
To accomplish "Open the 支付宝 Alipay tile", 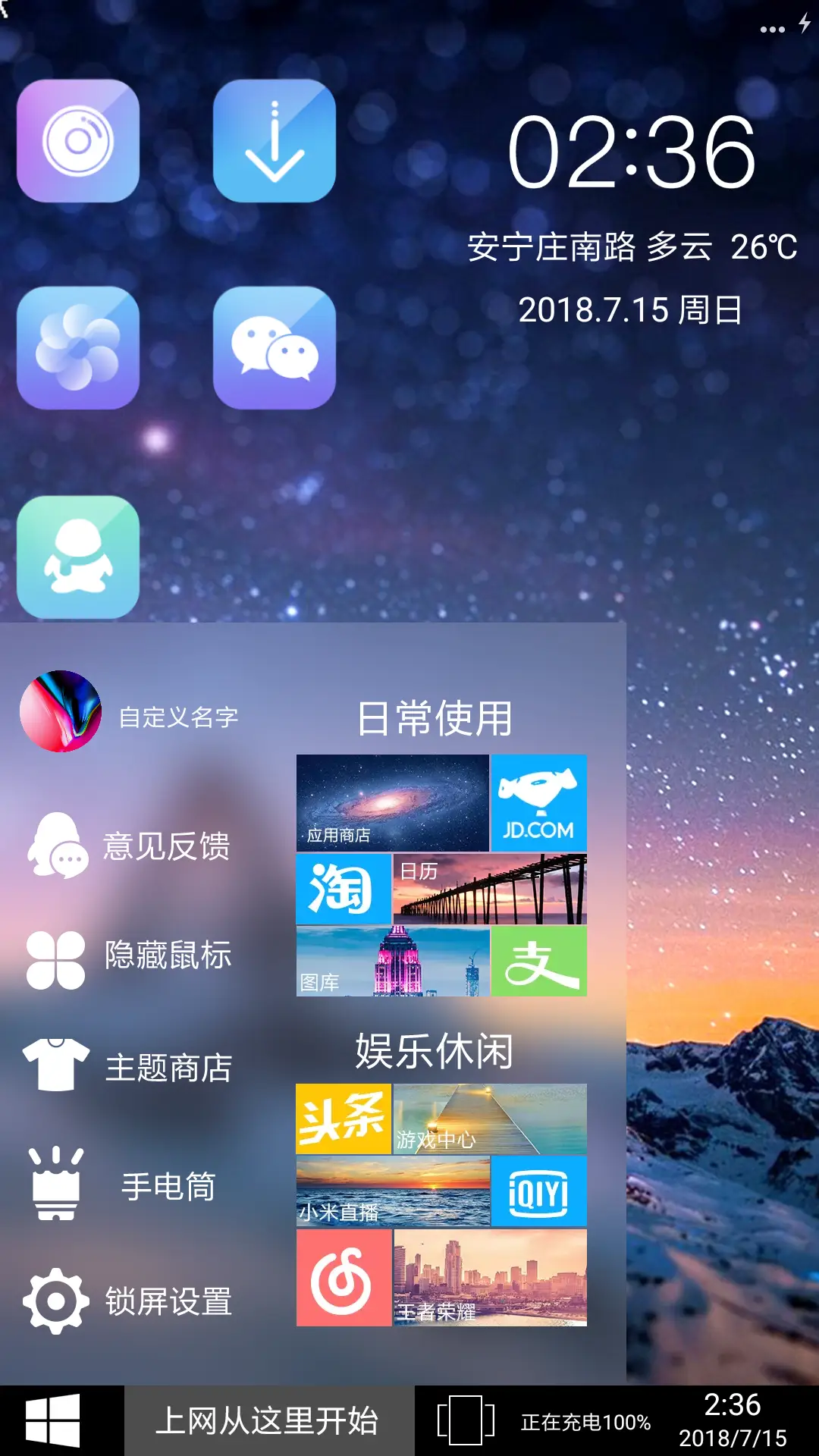I will click(x=540, y=960).
